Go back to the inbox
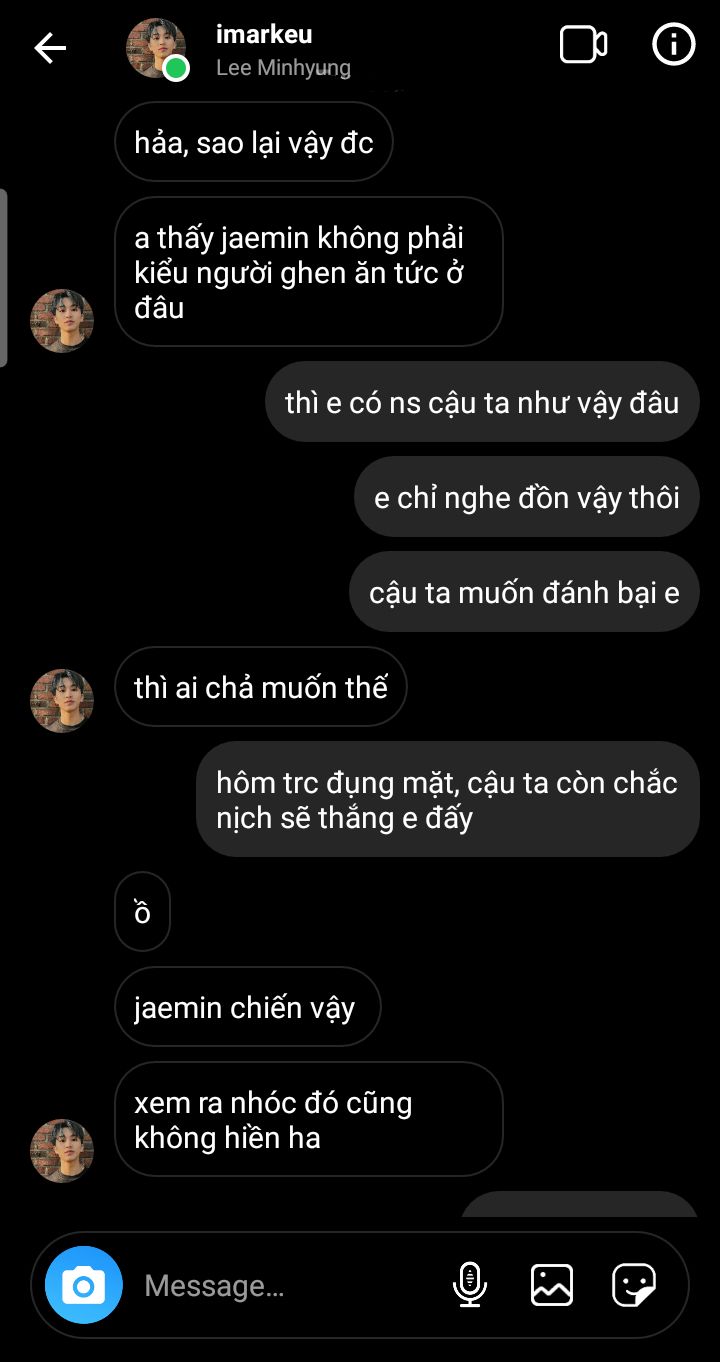Screen dimensions: 720x1362 pos(50,47)
